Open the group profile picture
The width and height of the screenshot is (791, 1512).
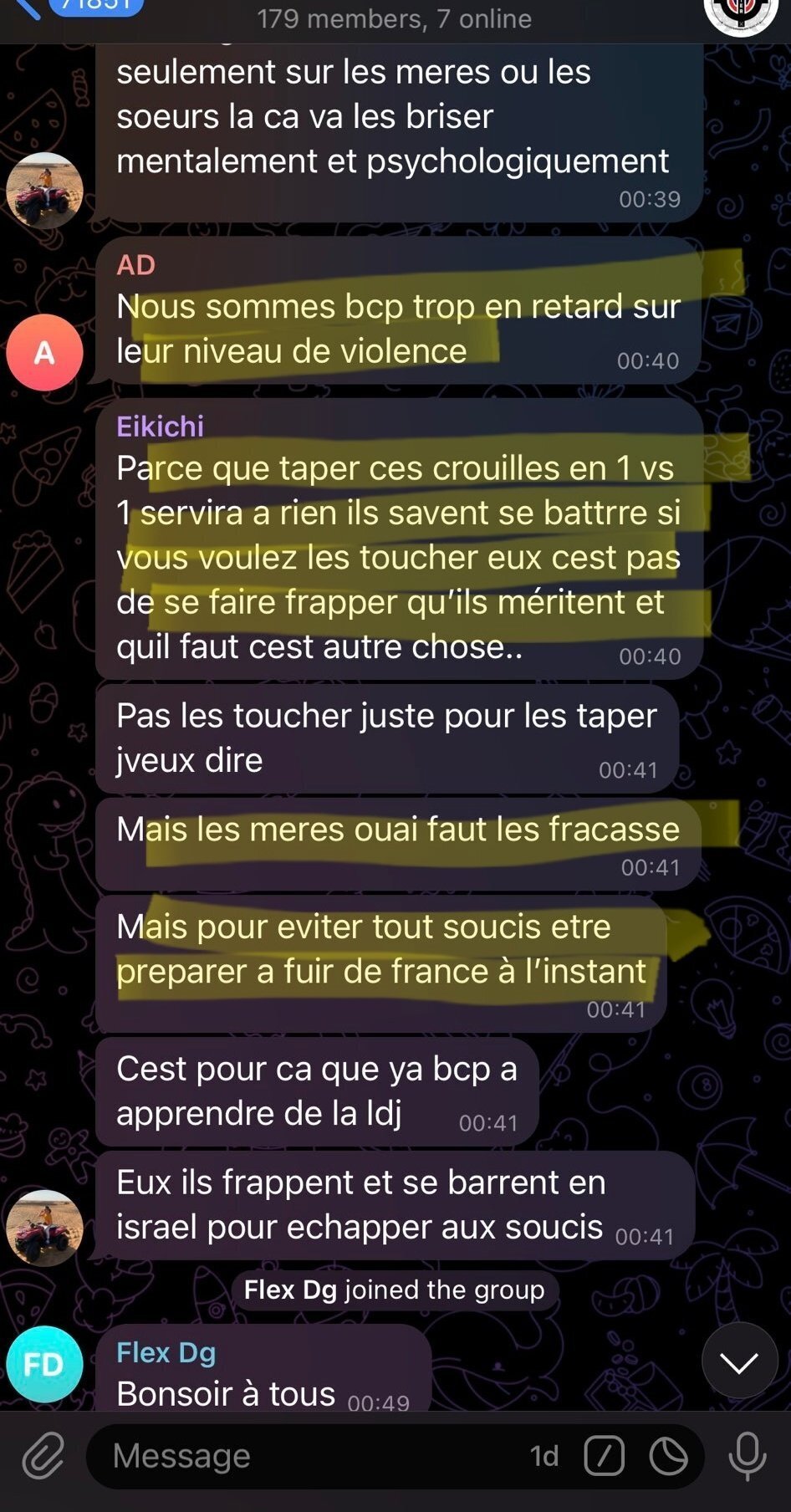(x=741, y=13)
